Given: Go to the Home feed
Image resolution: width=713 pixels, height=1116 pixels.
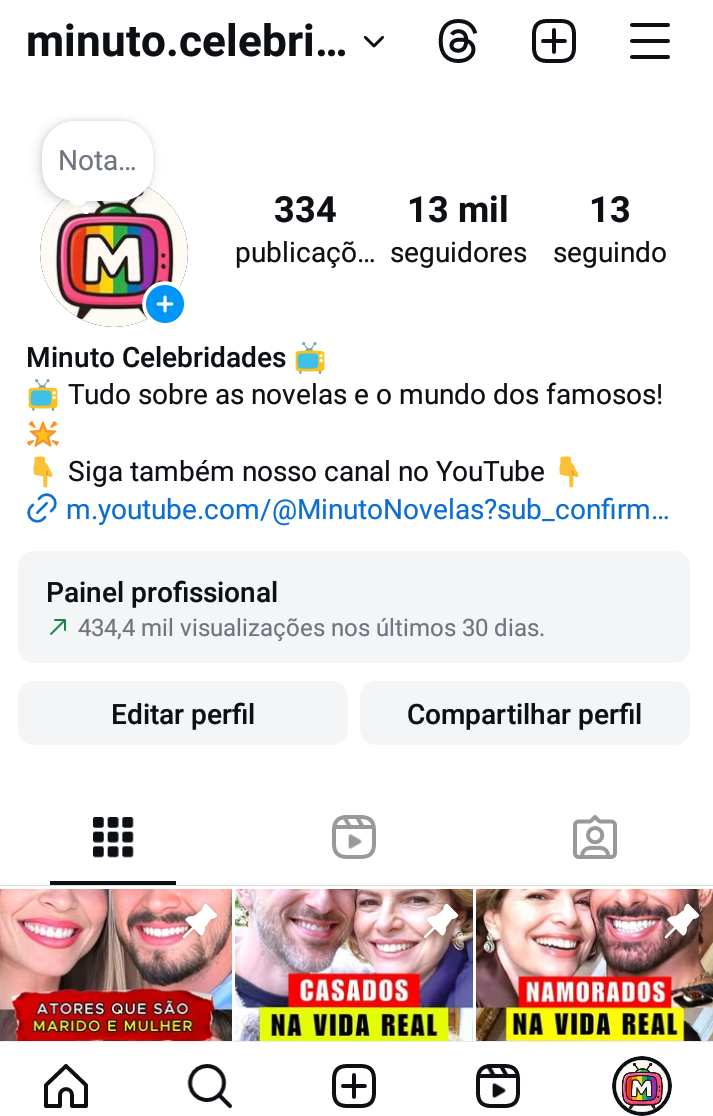Looking at the screenshot, I should pos(68,1085).
